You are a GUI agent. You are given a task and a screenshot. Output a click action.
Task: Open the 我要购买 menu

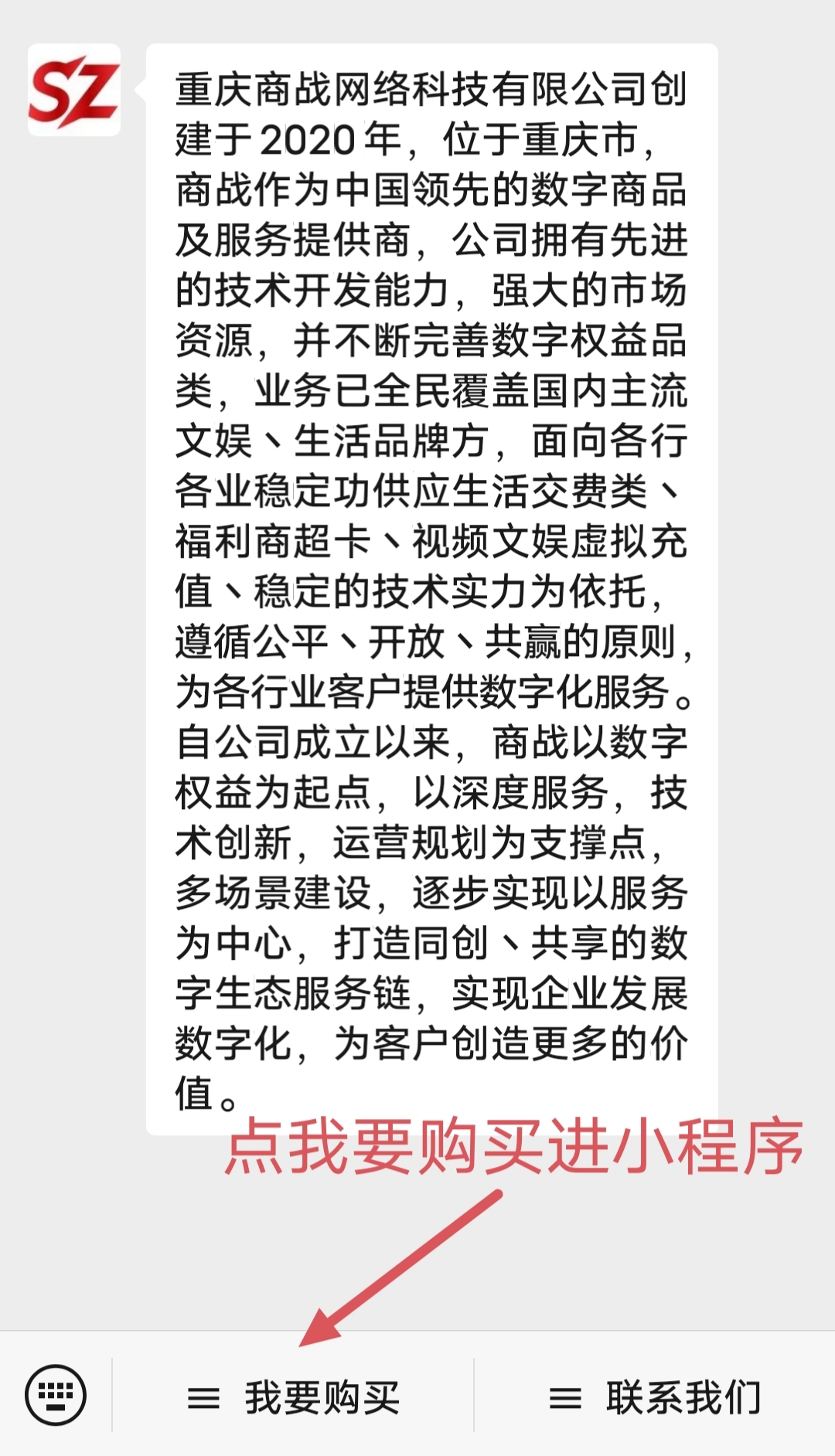(294, 1396)
